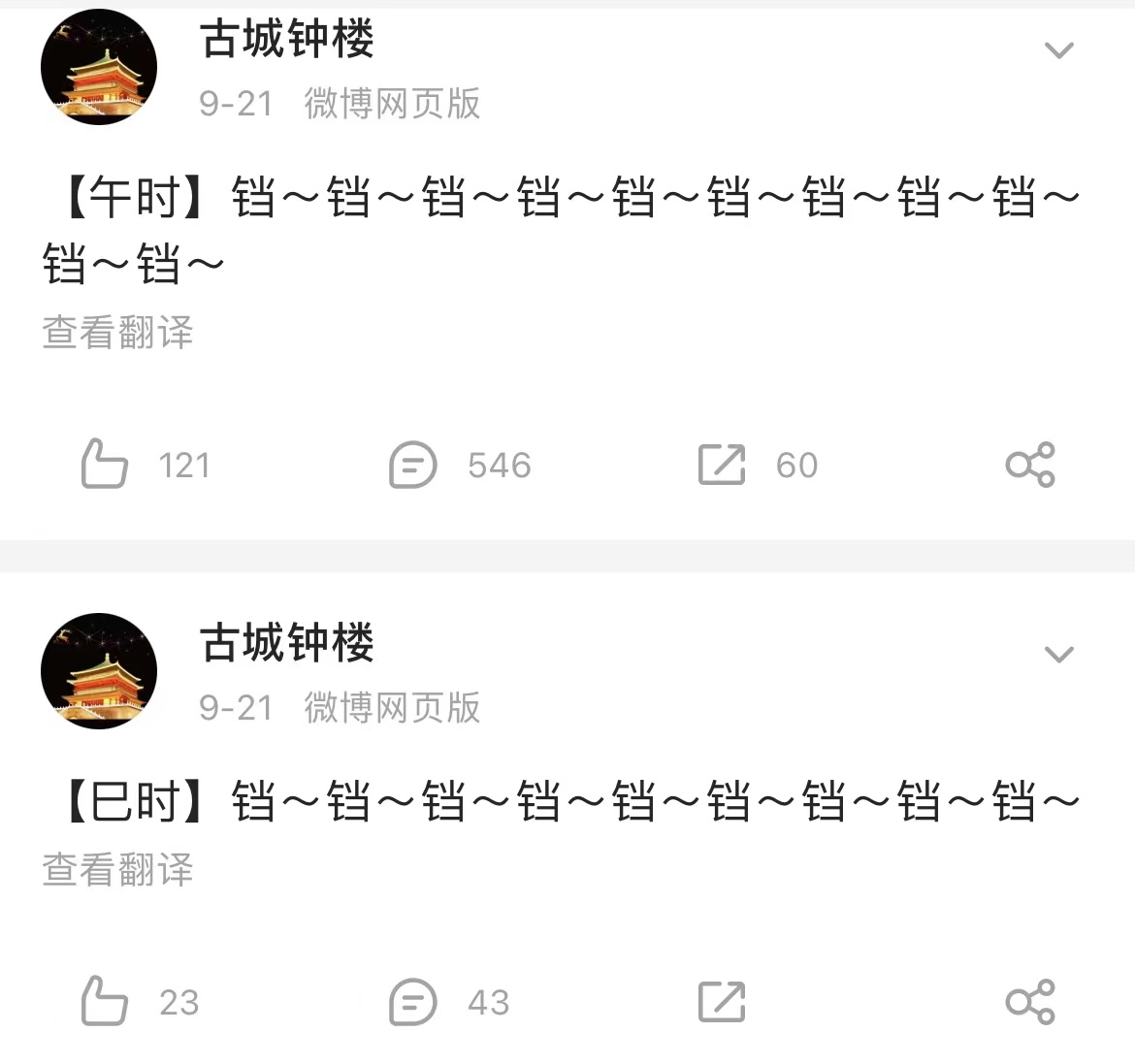View translation of the 巳时 post
The width and height of the screenshot is (1135, 1064).
click(x=117, y=870)
